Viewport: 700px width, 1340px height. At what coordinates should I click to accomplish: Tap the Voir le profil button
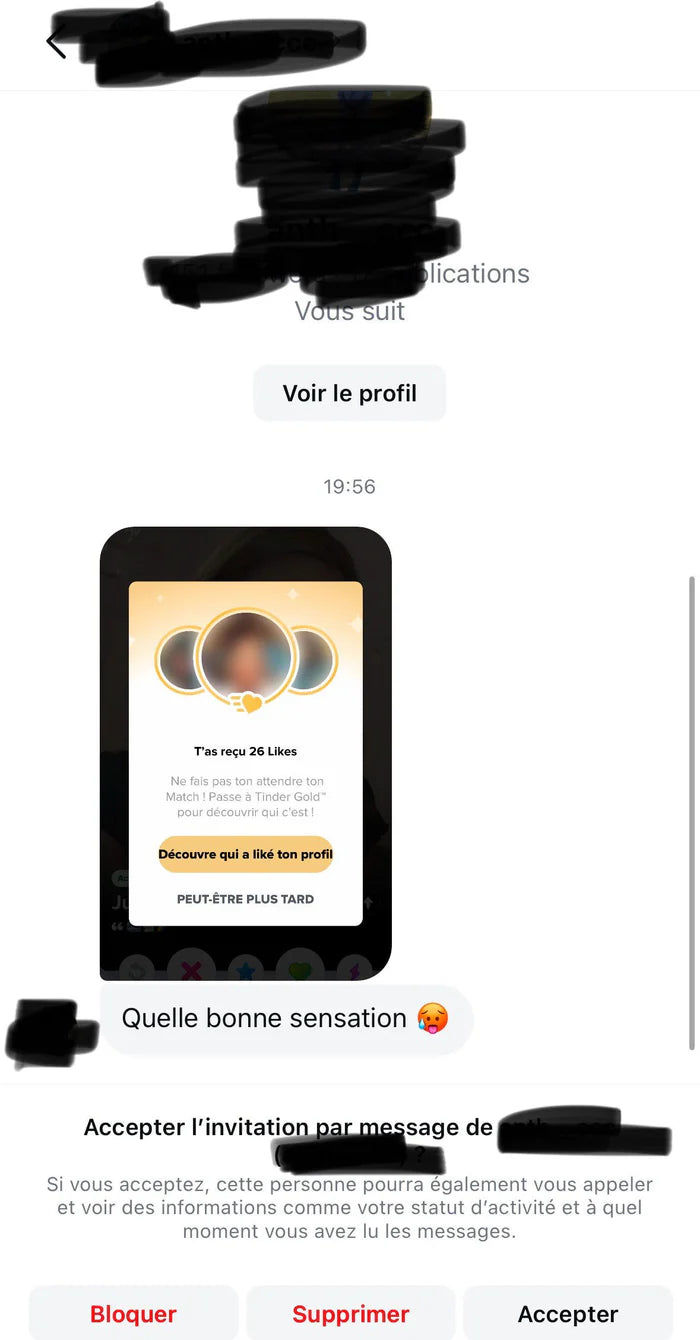[x=349, y=393]
